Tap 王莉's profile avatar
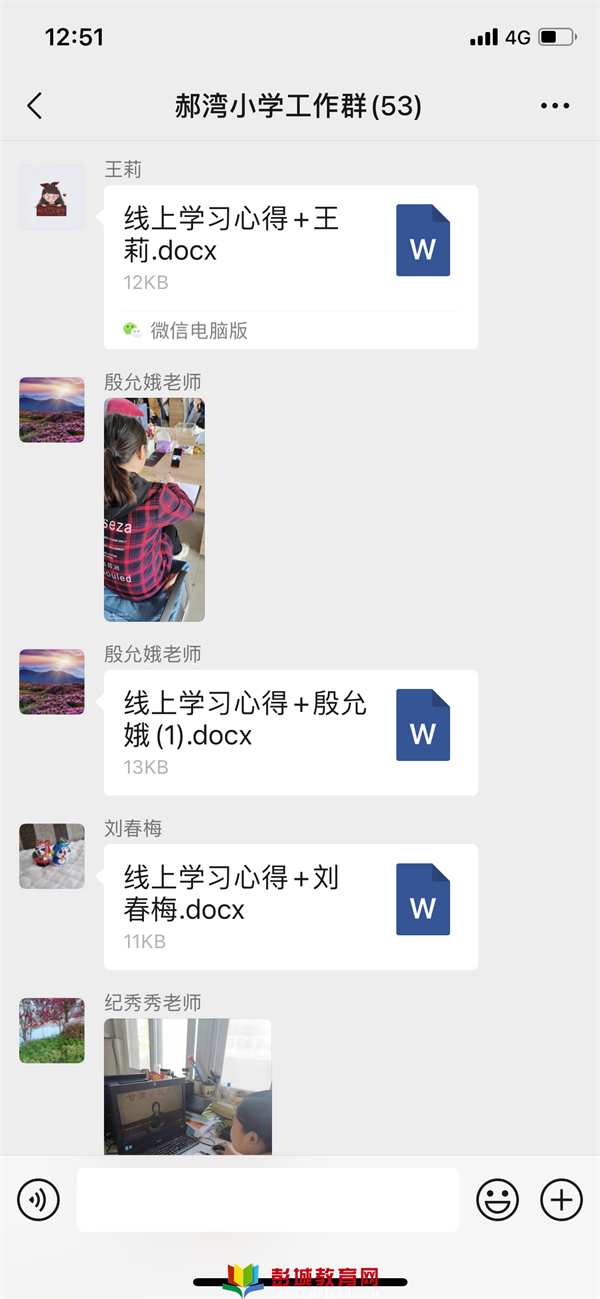 52,197
